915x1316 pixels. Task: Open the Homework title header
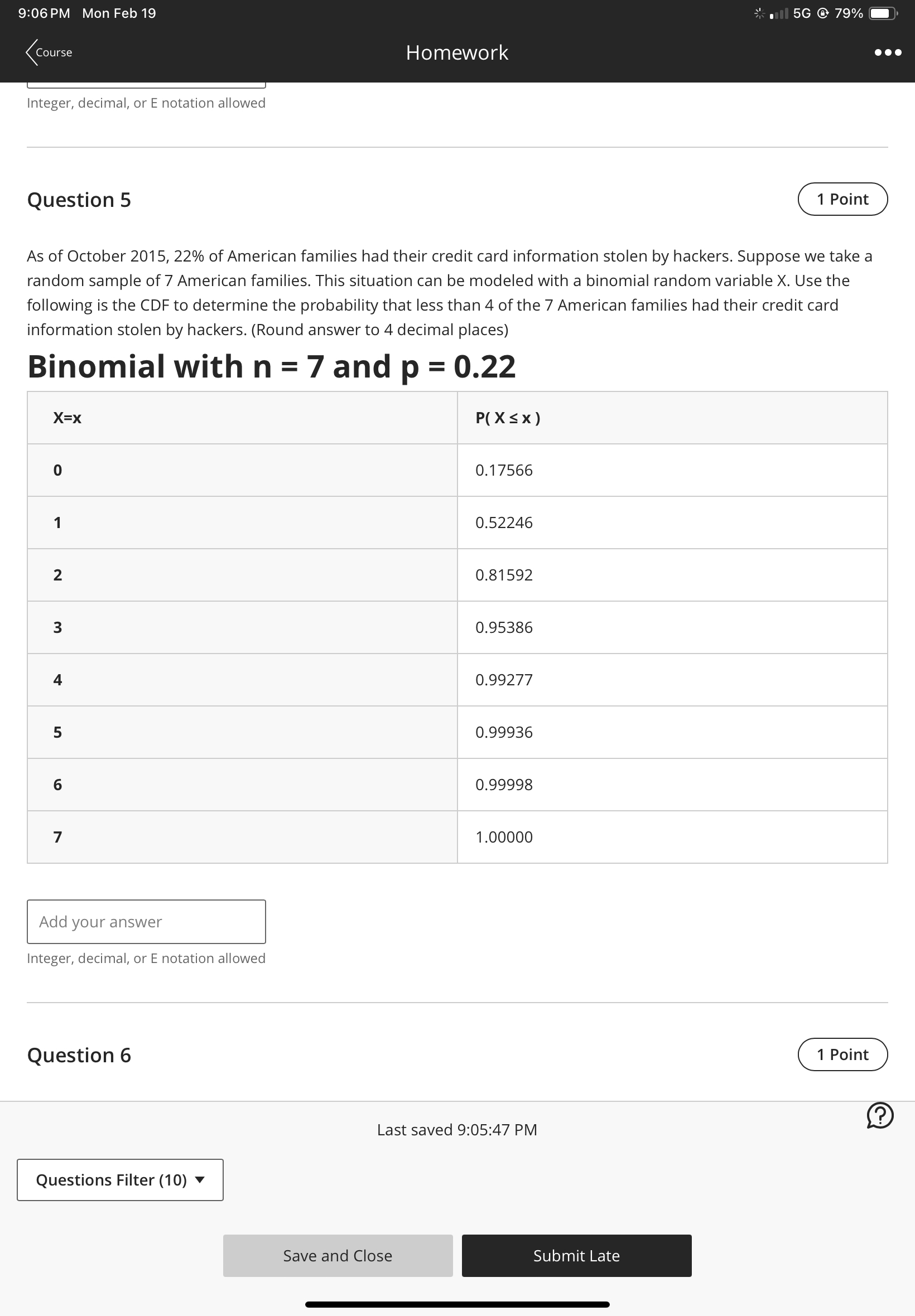[x=457, y=52]
